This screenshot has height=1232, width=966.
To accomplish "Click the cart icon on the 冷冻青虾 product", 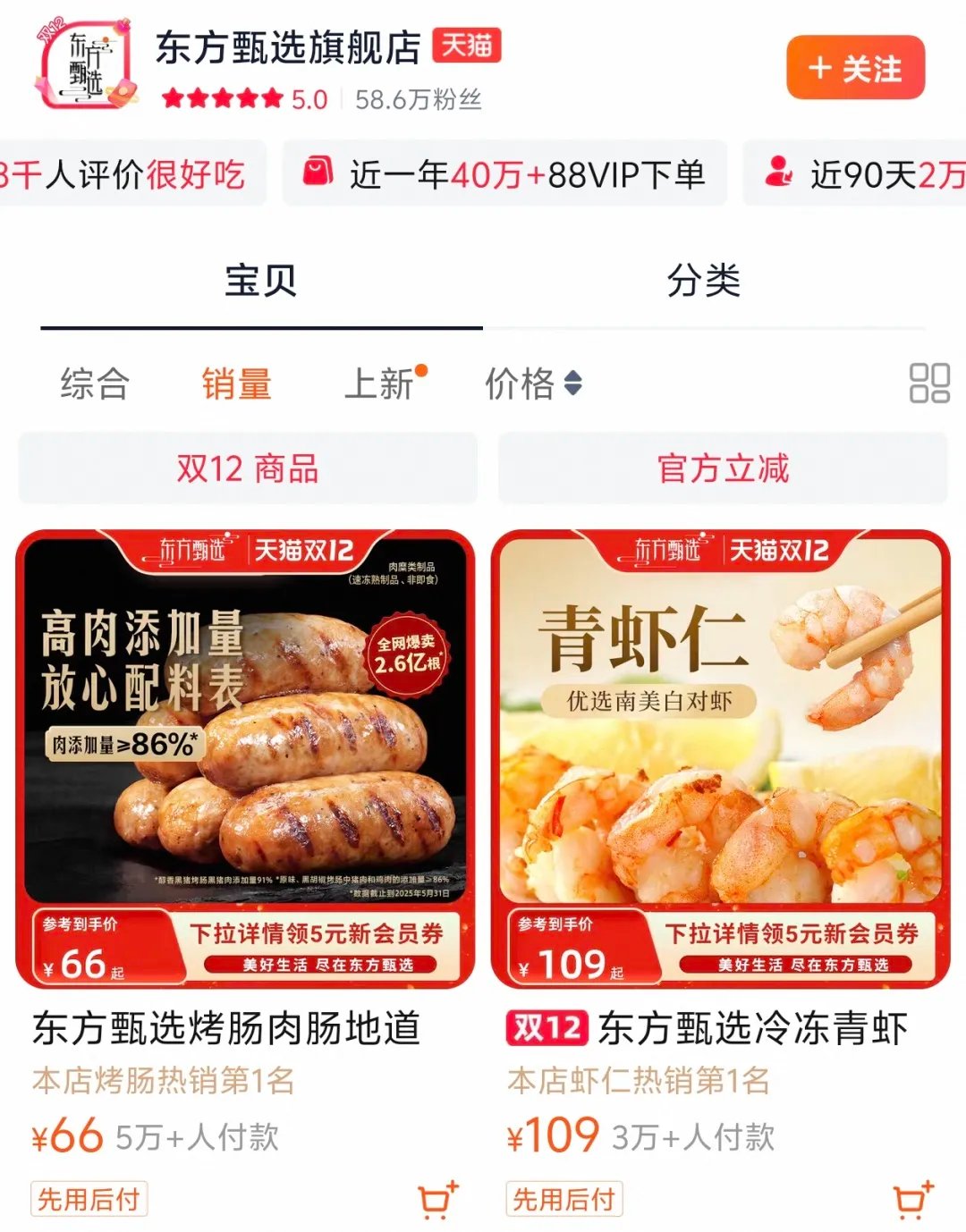I will coord(911,1202).
